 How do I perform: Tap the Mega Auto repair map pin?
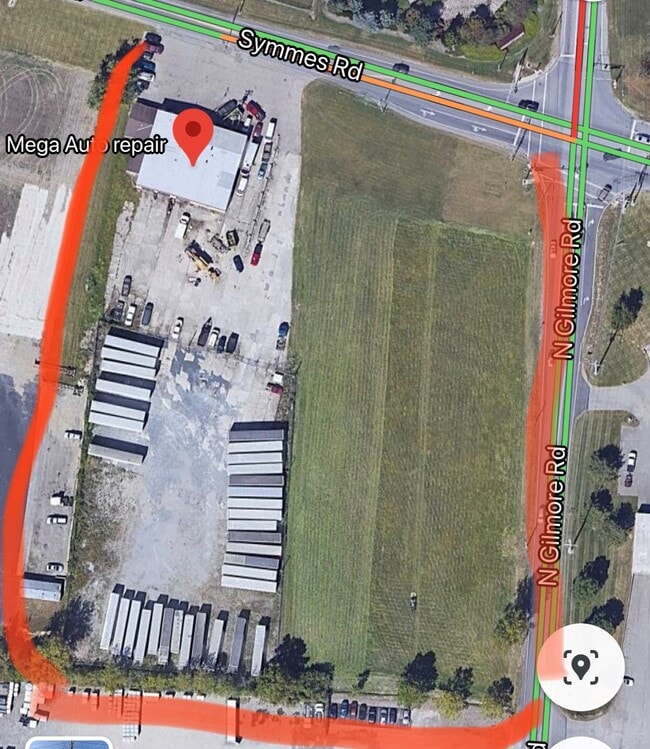click(x=193, y=134)
